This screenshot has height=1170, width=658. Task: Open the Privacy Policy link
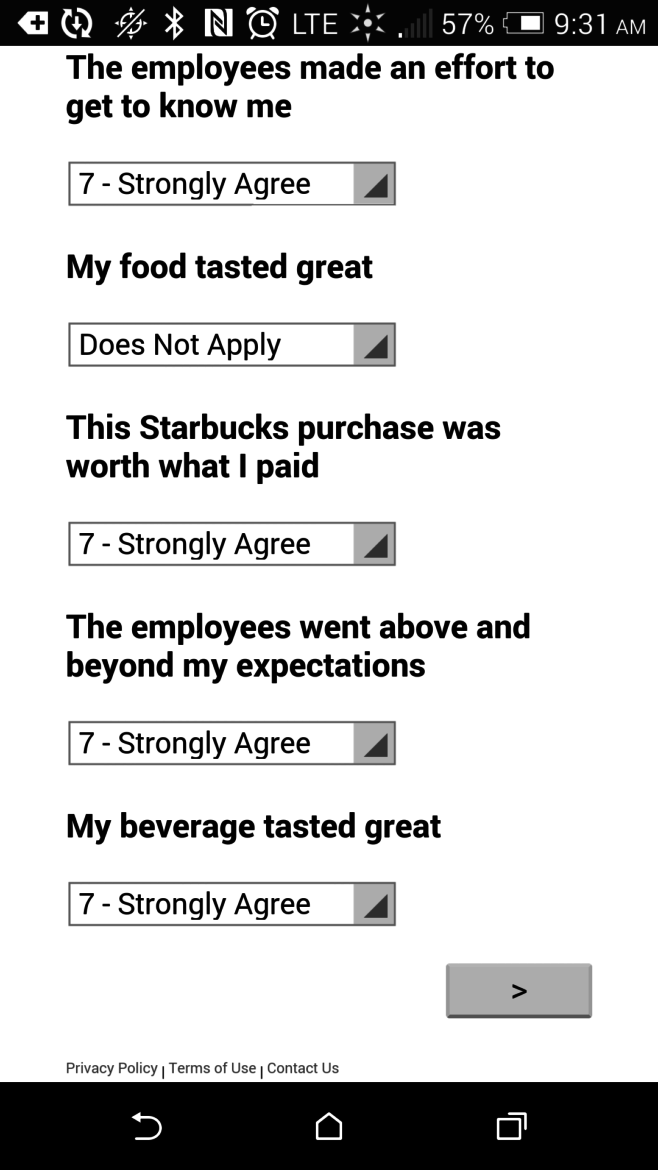112,1069
